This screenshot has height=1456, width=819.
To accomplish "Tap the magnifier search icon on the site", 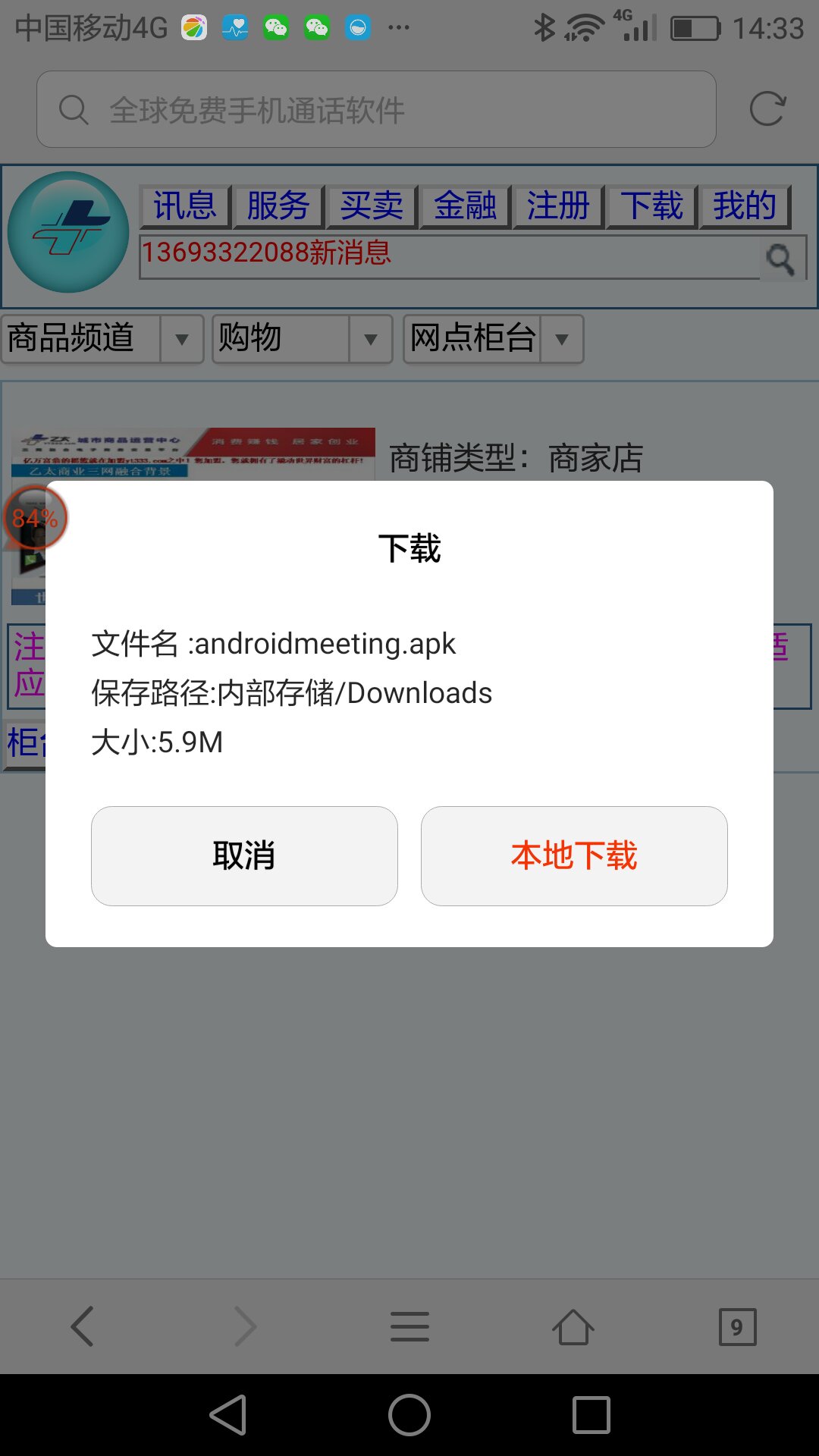I will (780, 259).
